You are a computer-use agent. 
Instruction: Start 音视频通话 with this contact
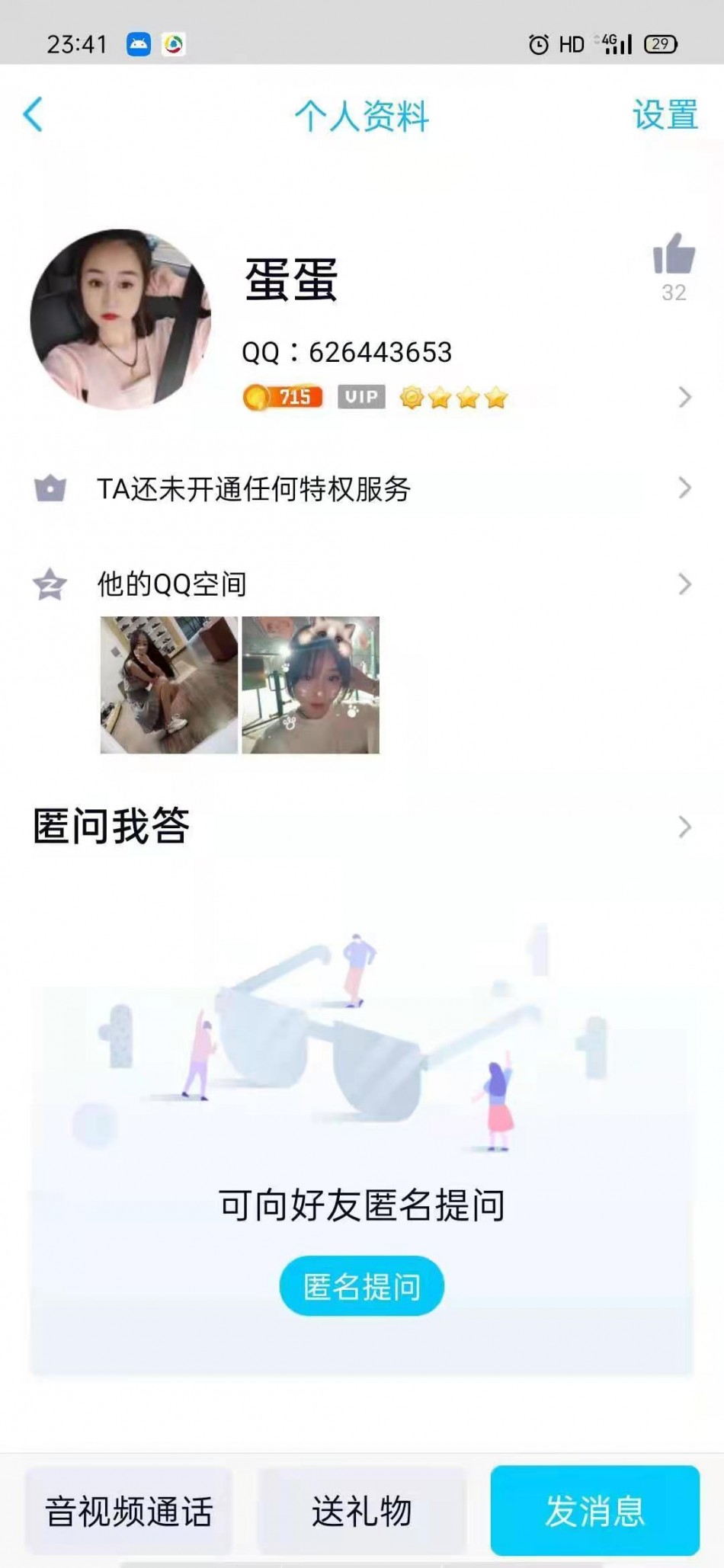(129, 1511)
